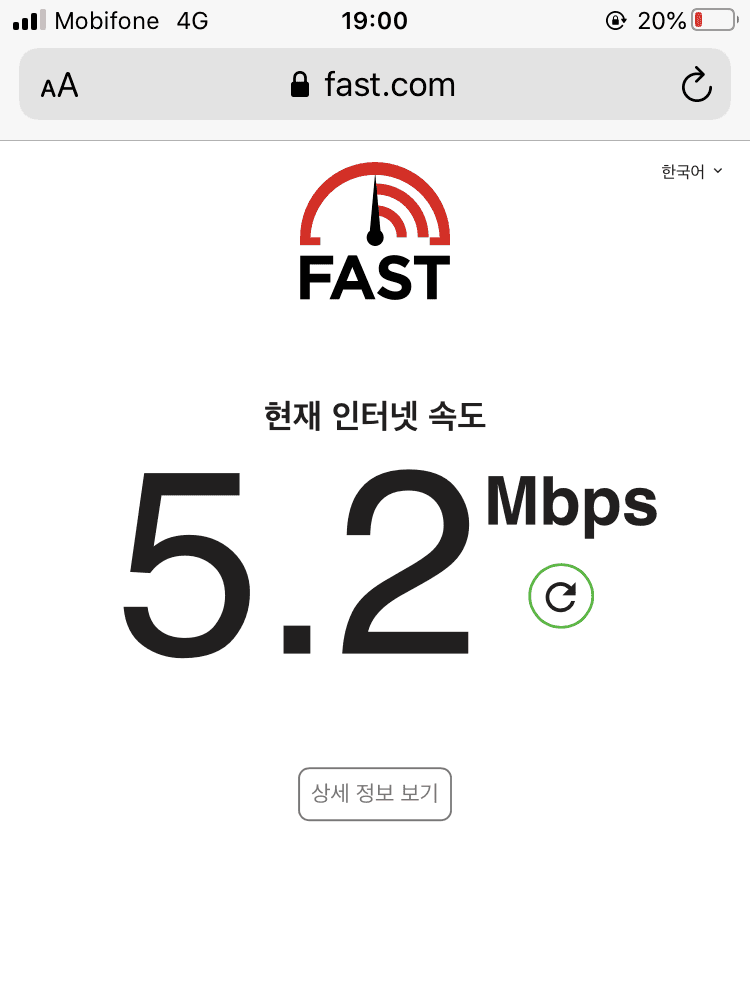Tap the fast.com address bar

374,85
